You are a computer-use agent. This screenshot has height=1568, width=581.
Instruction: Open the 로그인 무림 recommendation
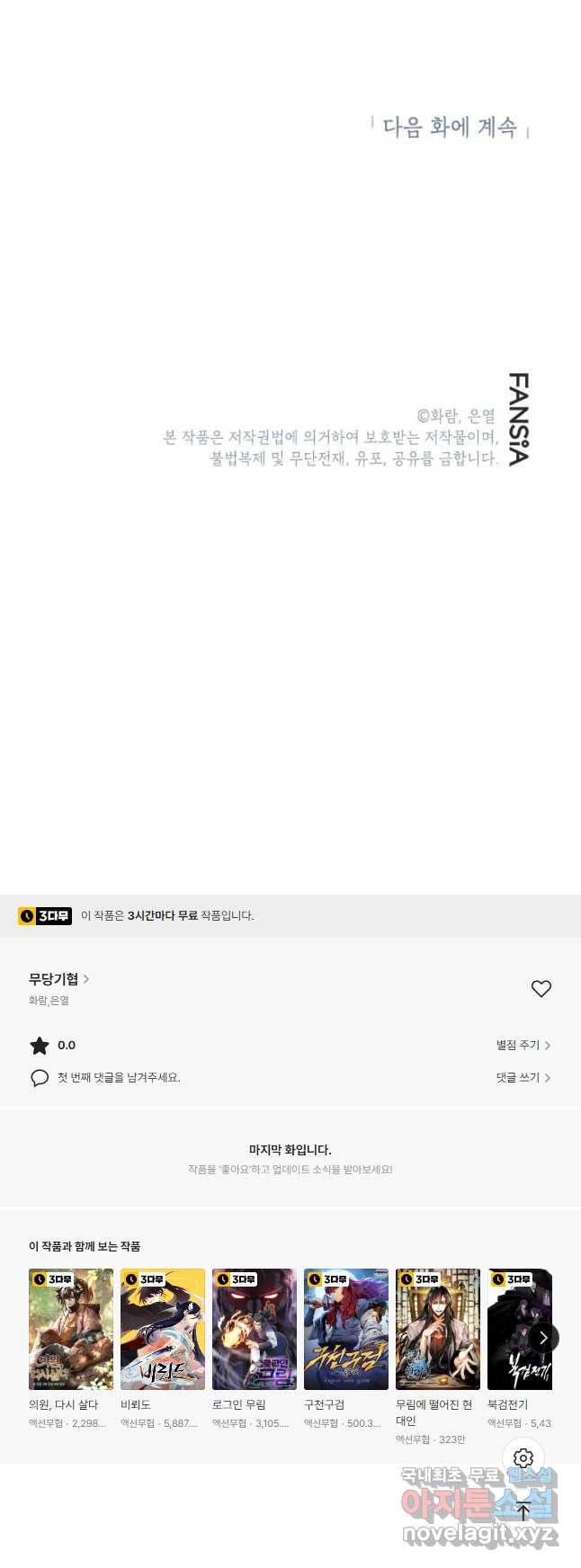[255, 1329]
